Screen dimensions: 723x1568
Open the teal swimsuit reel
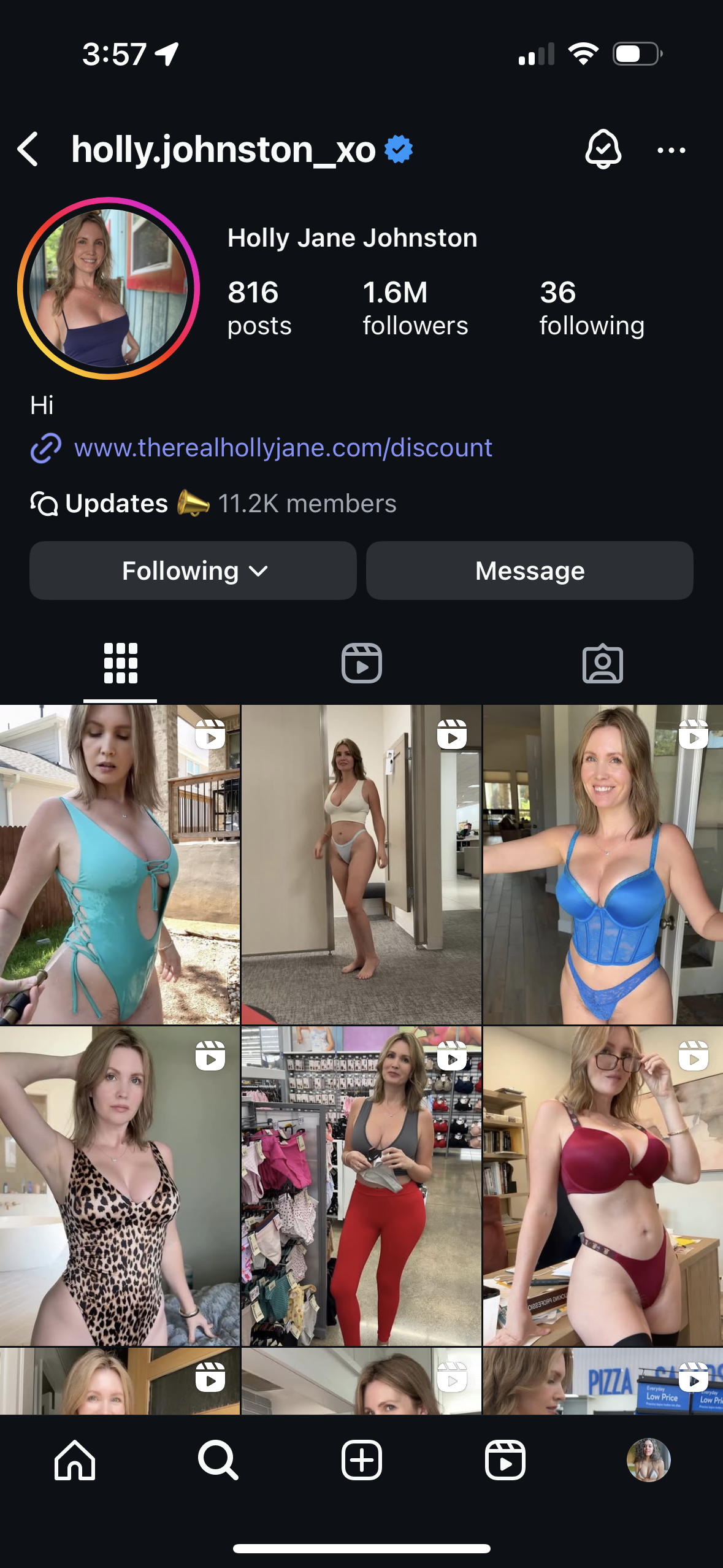[x=120, y=865]
